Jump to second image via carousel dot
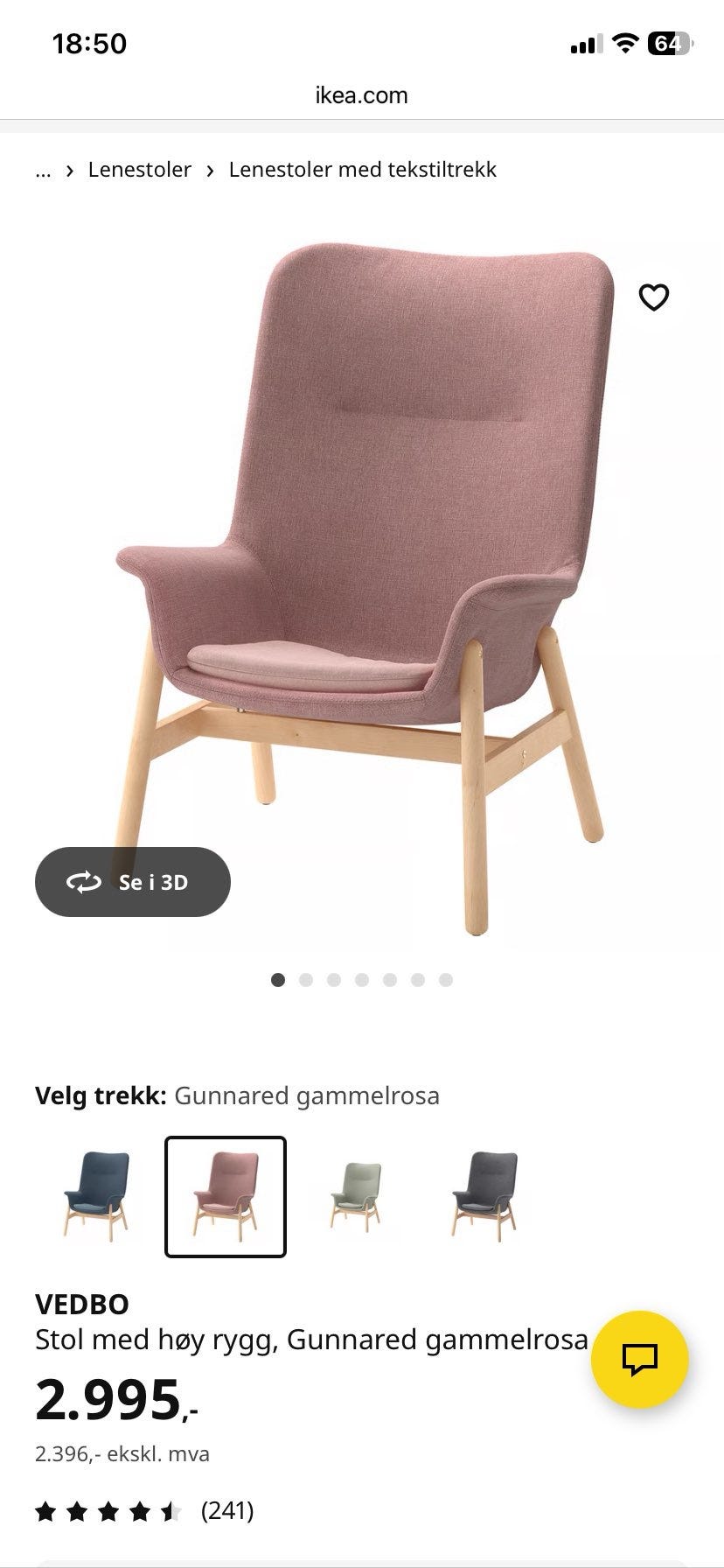Viewport: 724px width, 1568px height. coord(306,979)
